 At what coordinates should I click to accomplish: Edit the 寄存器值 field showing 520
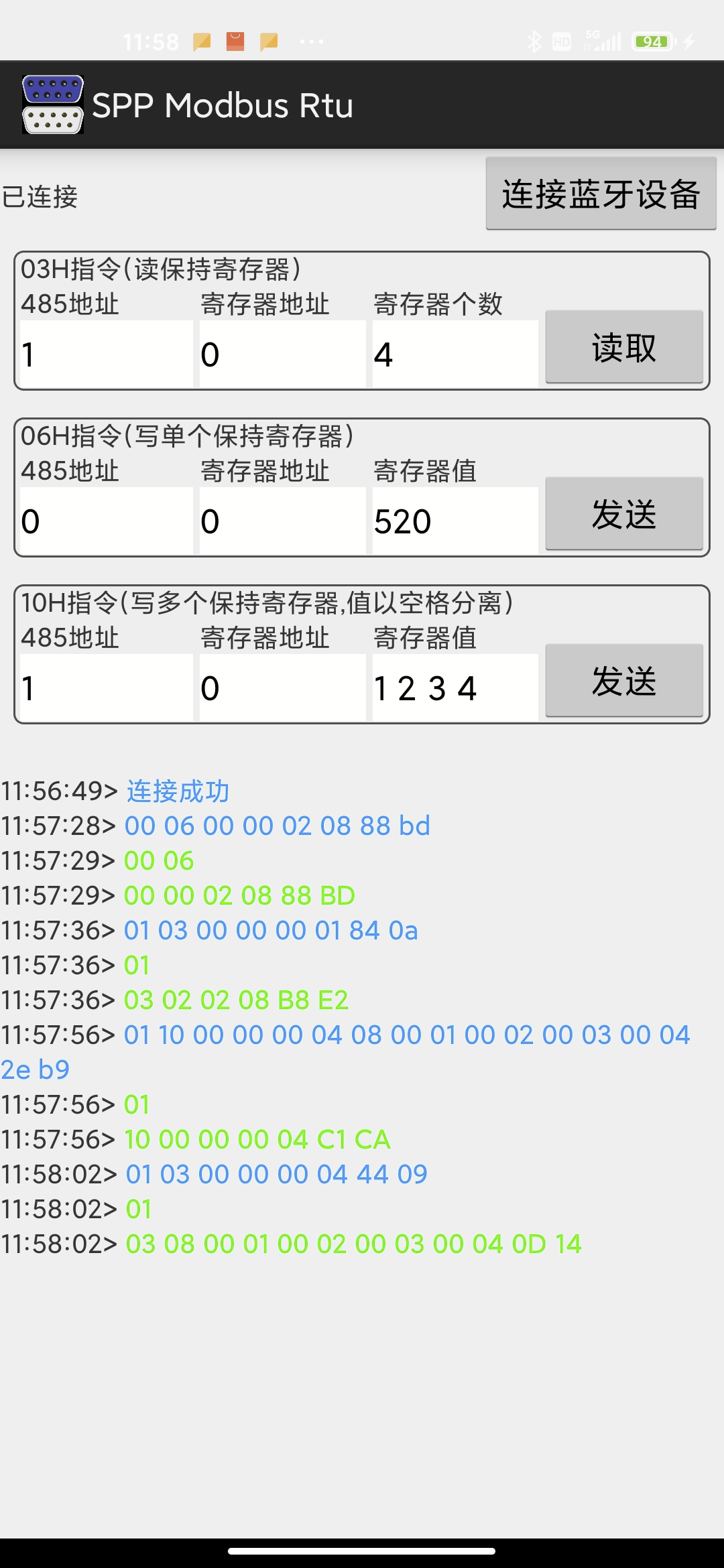tap(455, 521)
